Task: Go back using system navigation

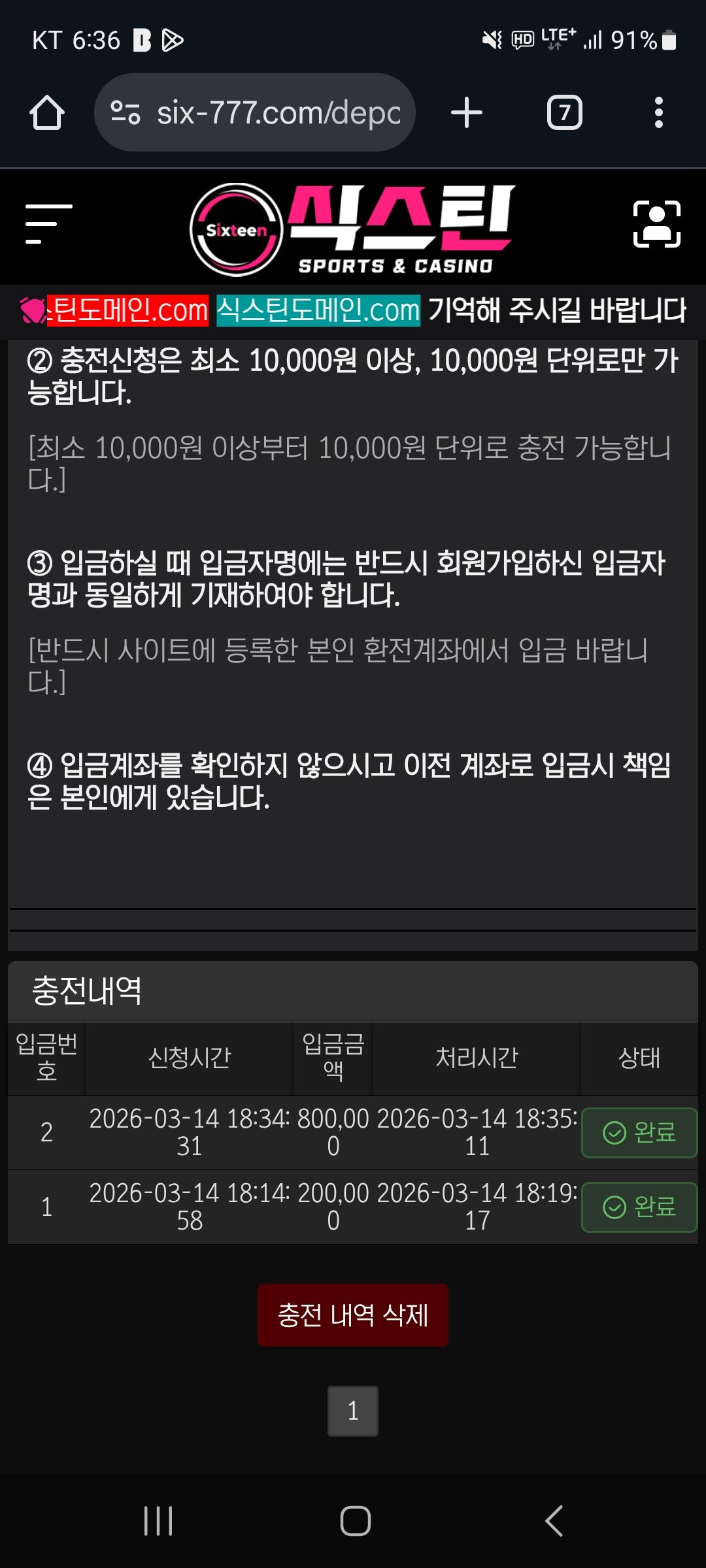Action: tap(554, 1520)
